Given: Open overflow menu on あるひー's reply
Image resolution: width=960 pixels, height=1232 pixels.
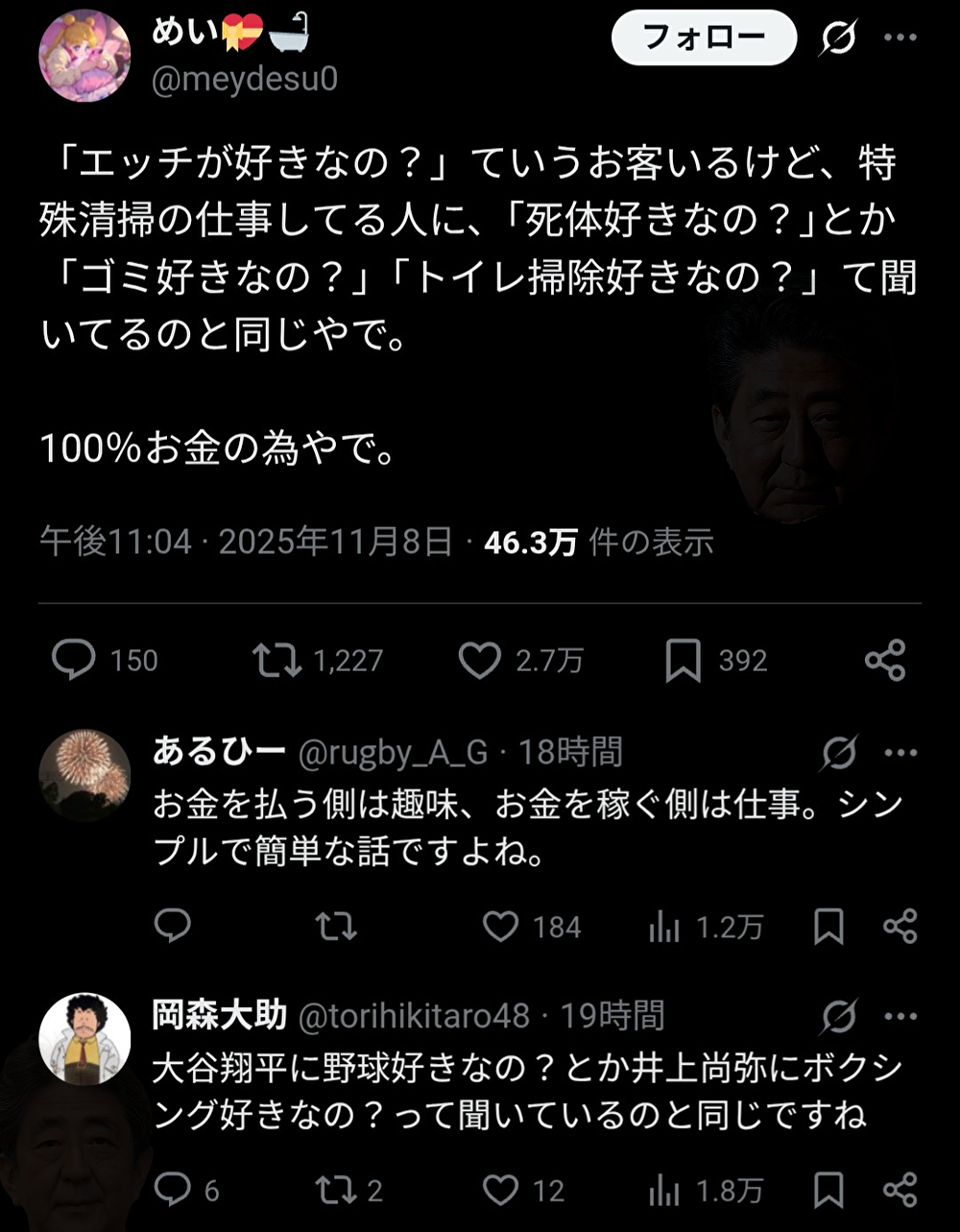Looking at the screenshot, I should pyautogui.click(x=900, y=753).
